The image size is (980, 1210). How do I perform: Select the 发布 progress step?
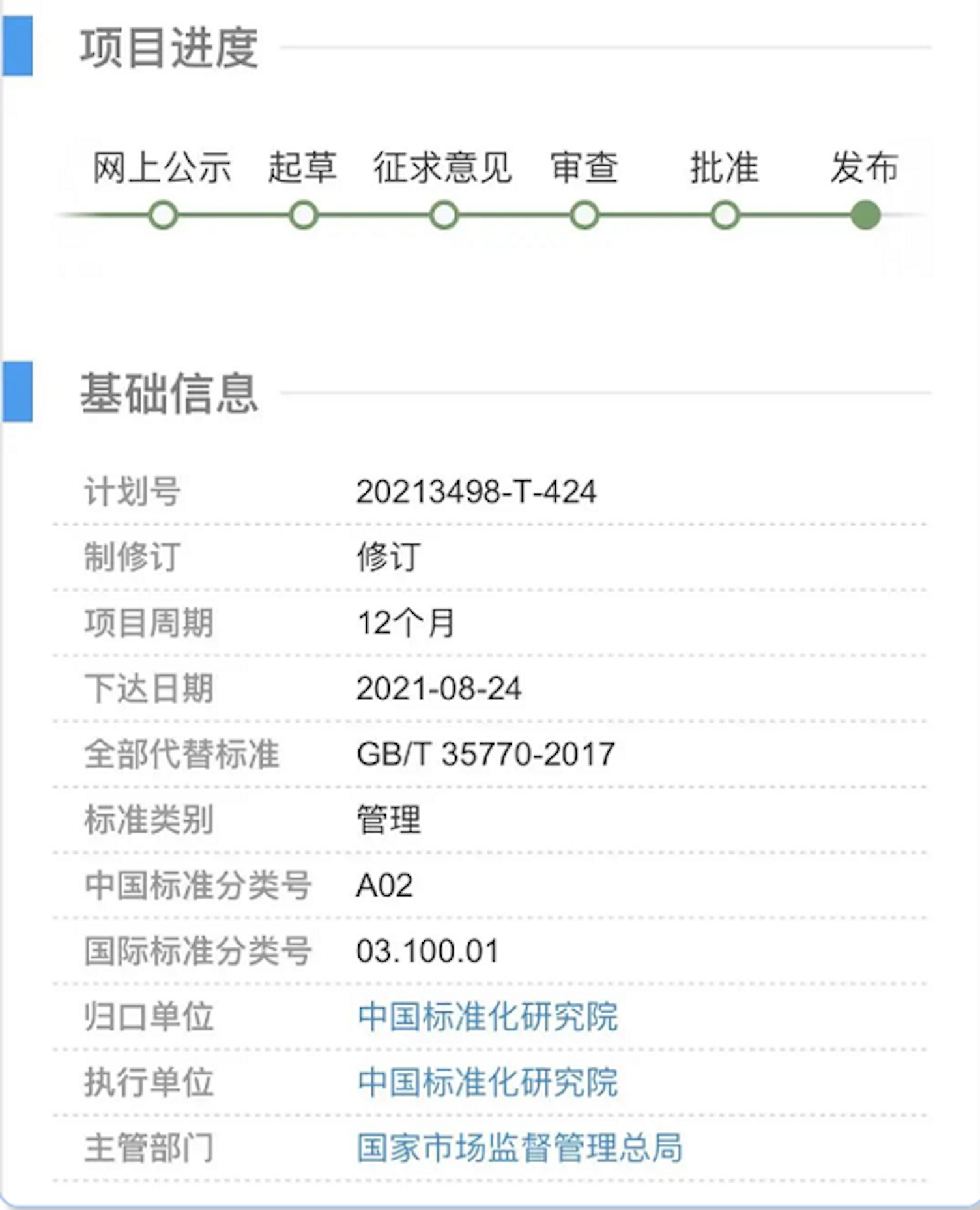coord(865,216)
